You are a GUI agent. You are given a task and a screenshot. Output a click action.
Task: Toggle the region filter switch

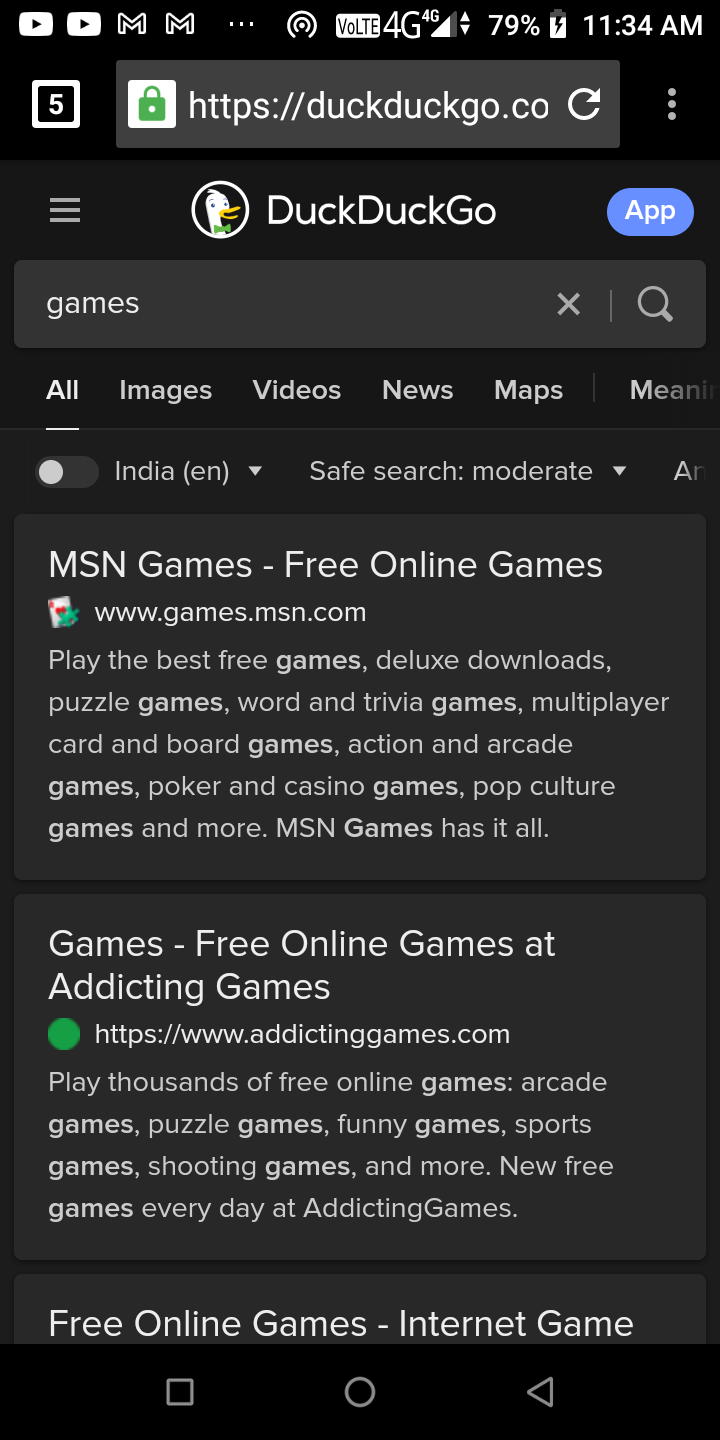click(x=66, y=471)
